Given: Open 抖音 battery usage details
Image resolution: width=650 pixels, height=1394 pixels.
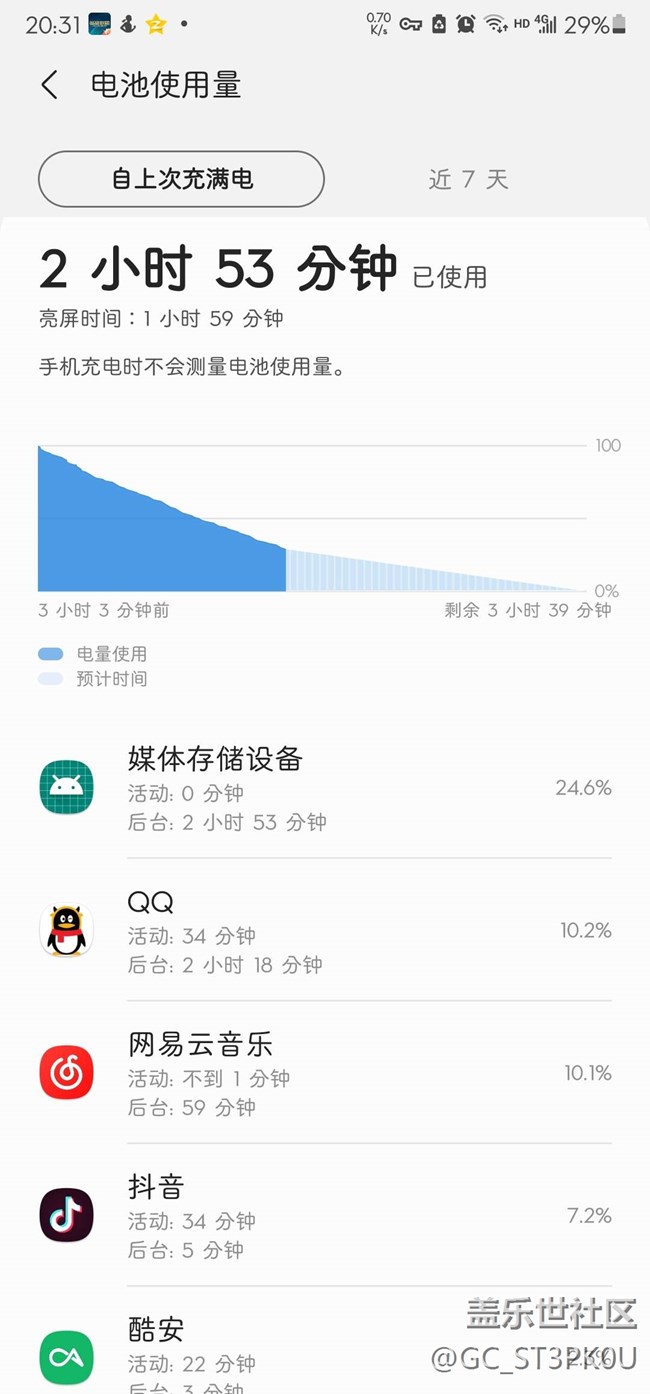Looking at the screenshot, I should 325,1216.
